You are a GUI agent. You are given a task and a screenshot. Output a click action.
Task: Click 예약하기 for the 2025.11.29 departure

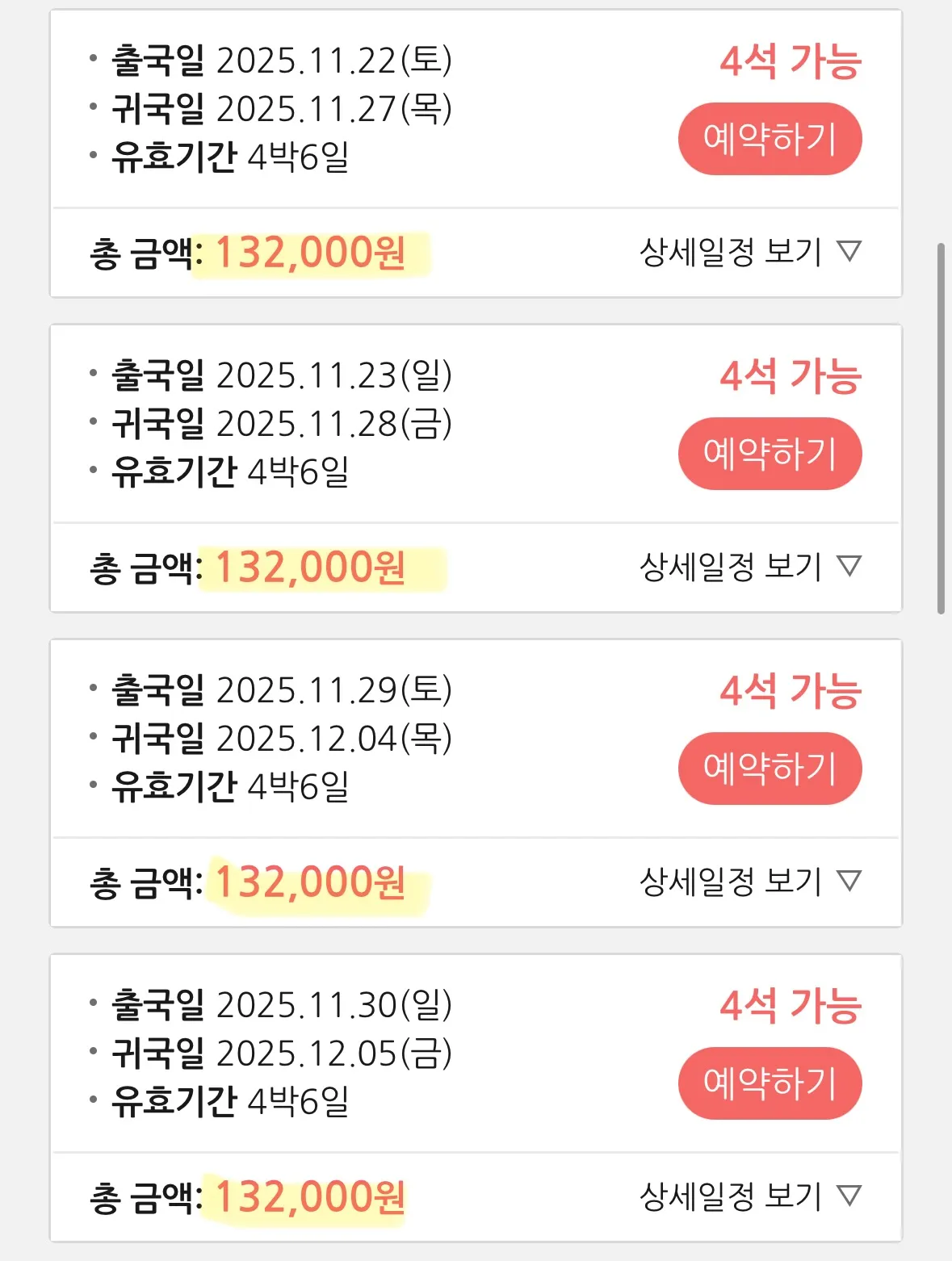tap(769, 769)
